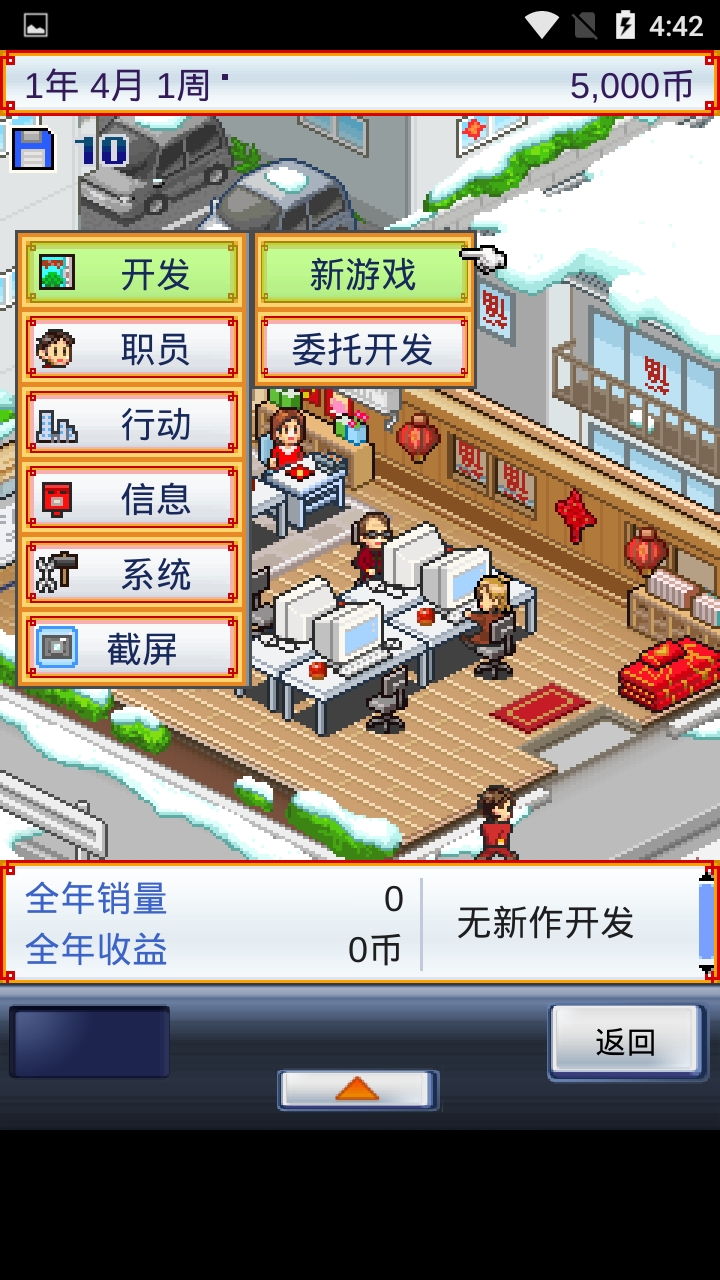Tap the blue floppy disk save icon
This screenshot has height=1280, width=720.
[x=33, y=150]
